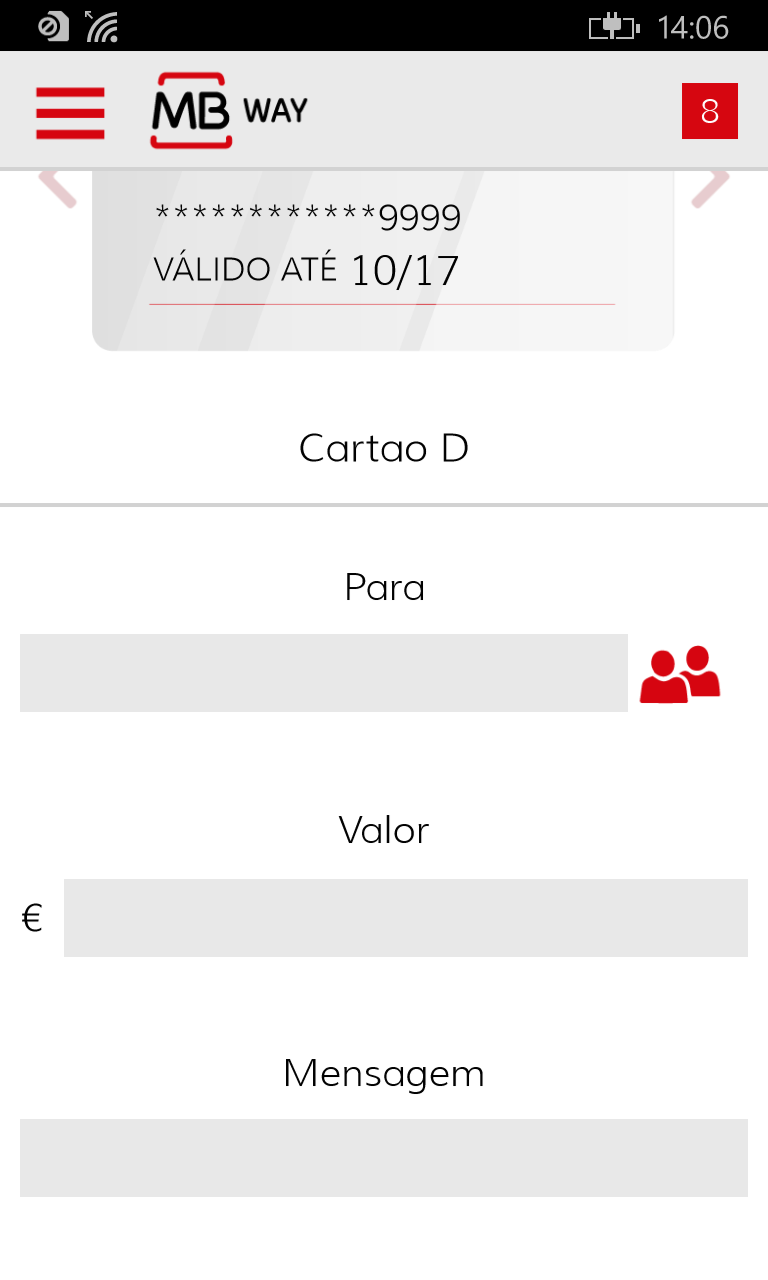This screenshot has height=1280, width=768.
Task: Click into the Valor amount field
Action: tap(406, 916)
